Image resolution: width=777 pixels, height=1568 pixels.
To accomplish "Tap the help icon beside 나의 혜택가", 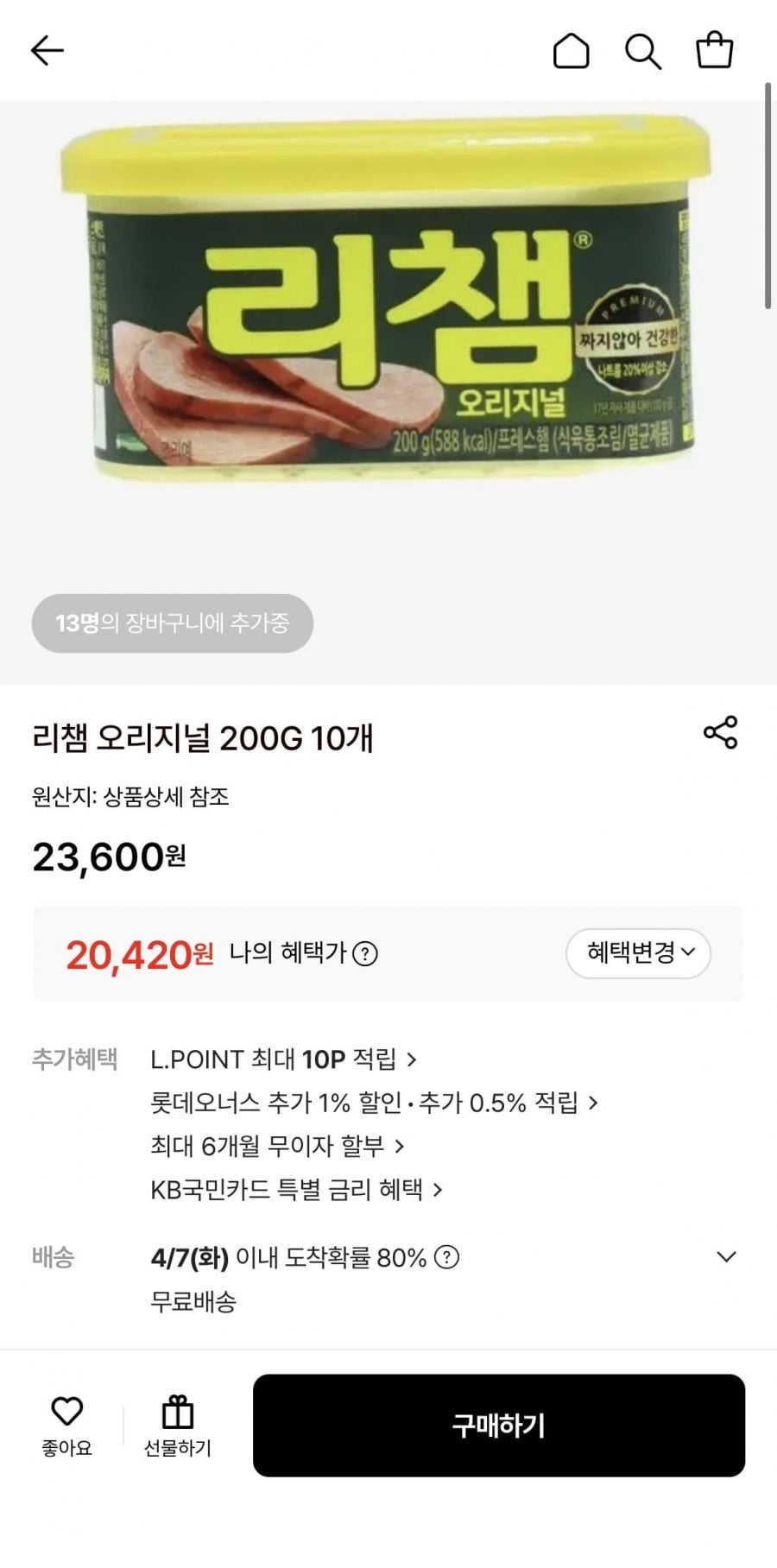I will coord(366,954).
